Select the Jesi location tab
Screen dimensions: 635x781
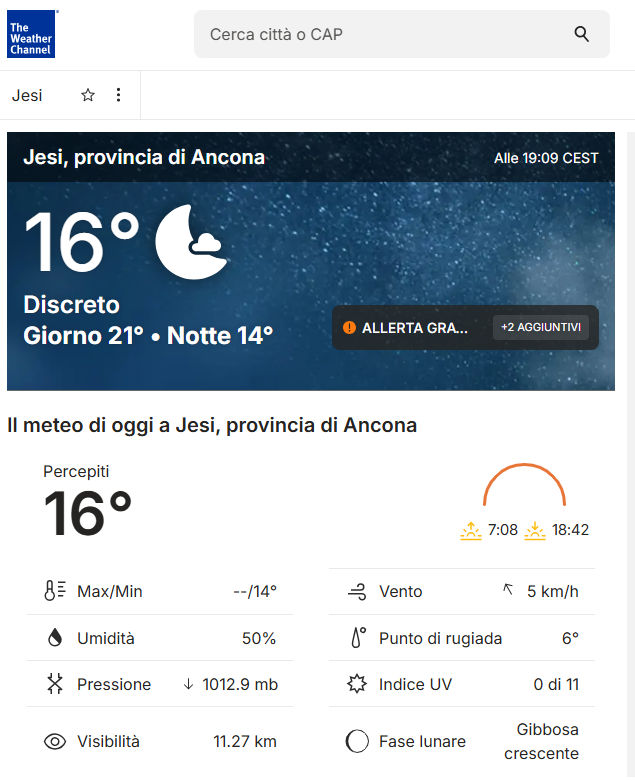pos(27,96)
